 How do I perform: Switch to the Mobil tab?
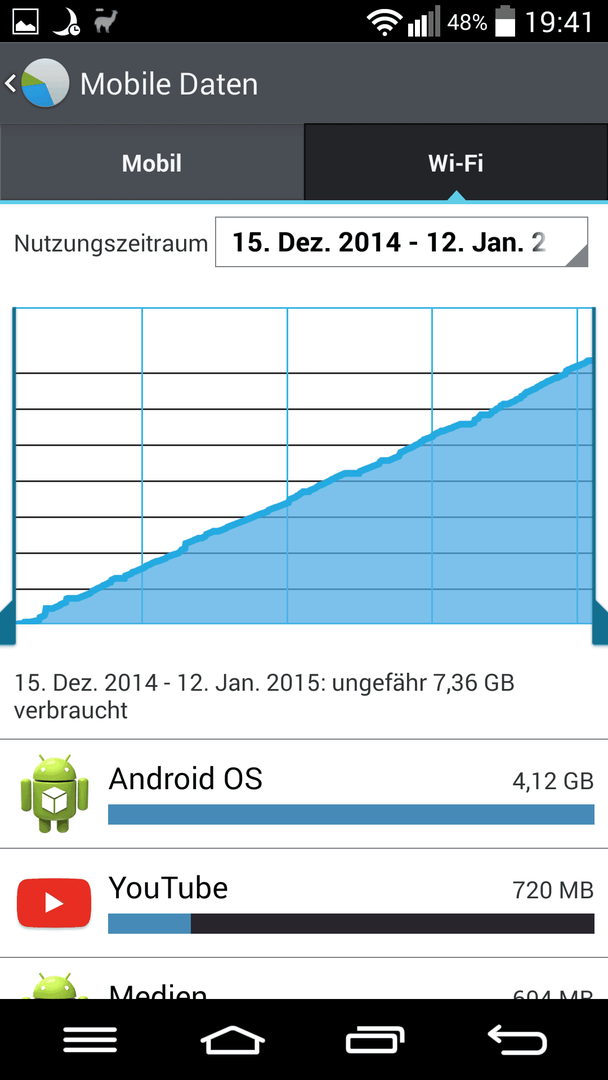(x=151, y=163)
